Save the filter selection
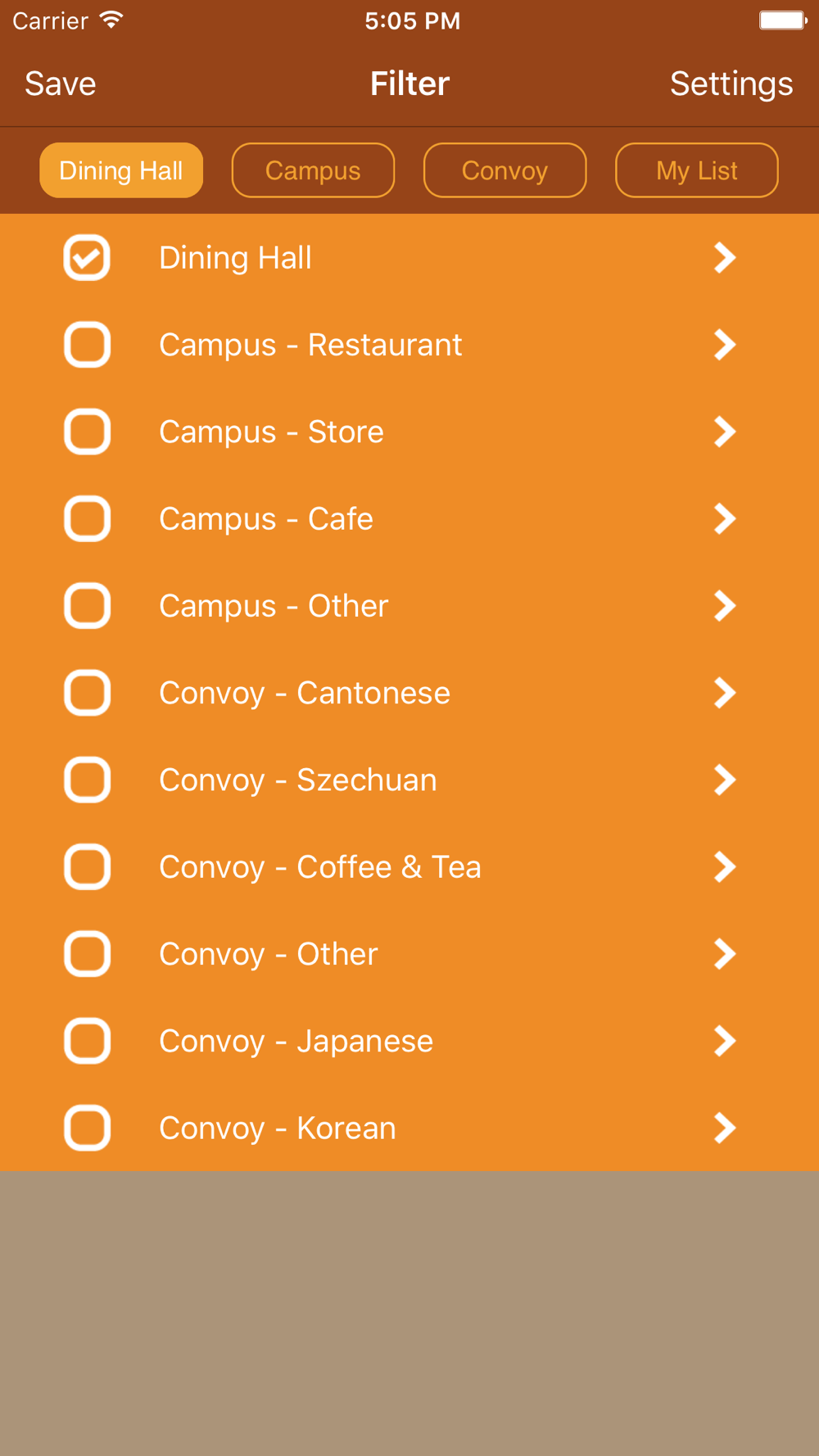Viewport: 819px width, 1456px height. tap(61, 84)
